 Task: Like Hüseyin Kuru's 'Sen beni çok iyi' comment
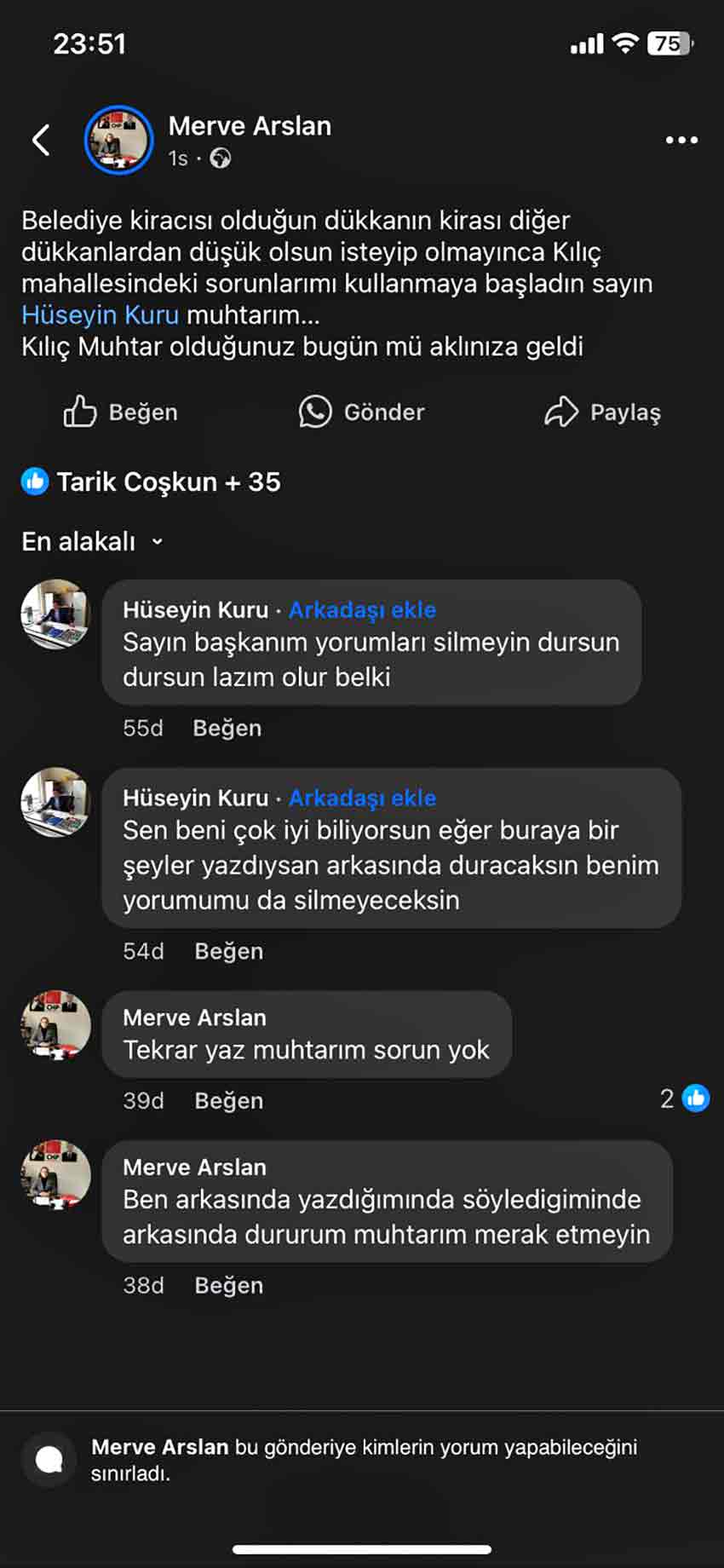point(229,952)
